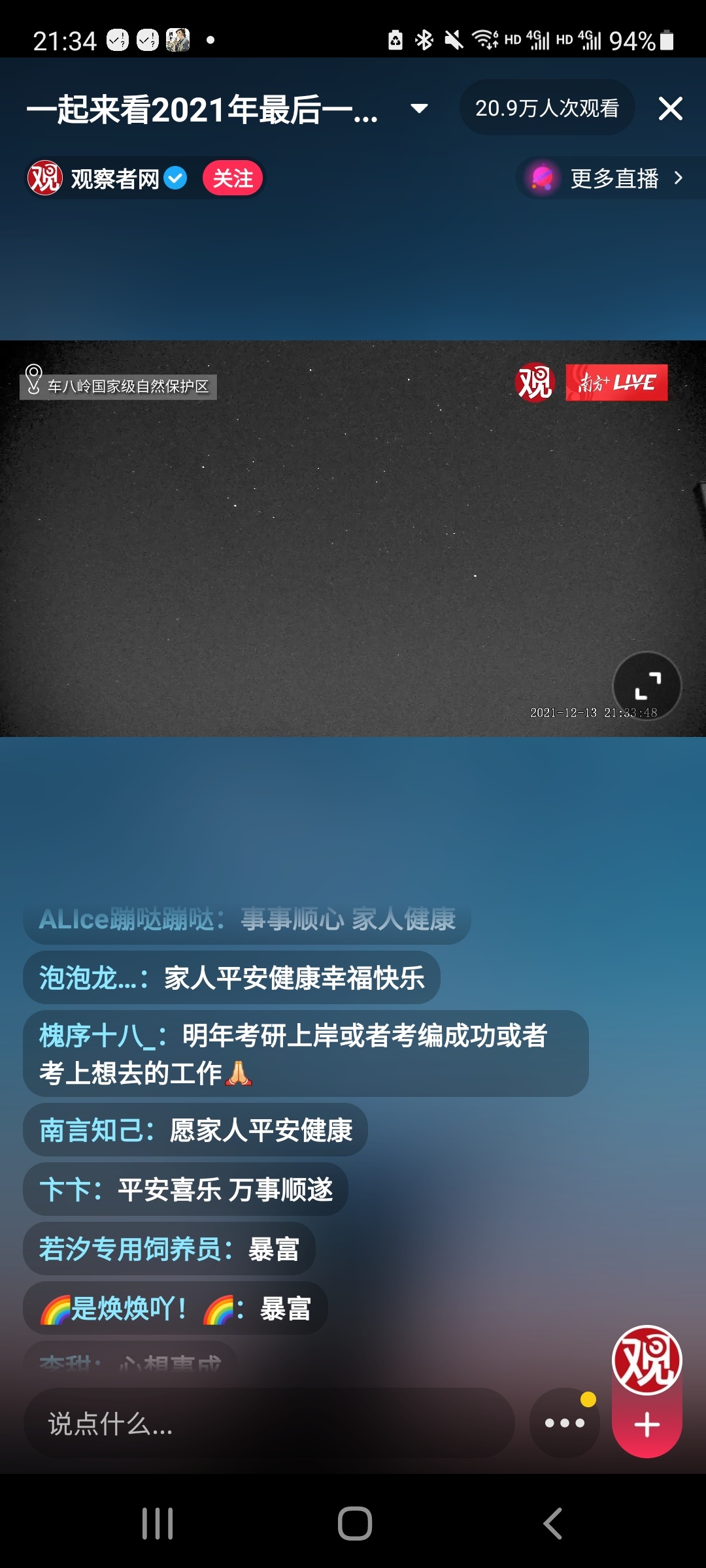Tap the red plus follow button
Screen dimensions: 706x1568
click(647, 1426)
